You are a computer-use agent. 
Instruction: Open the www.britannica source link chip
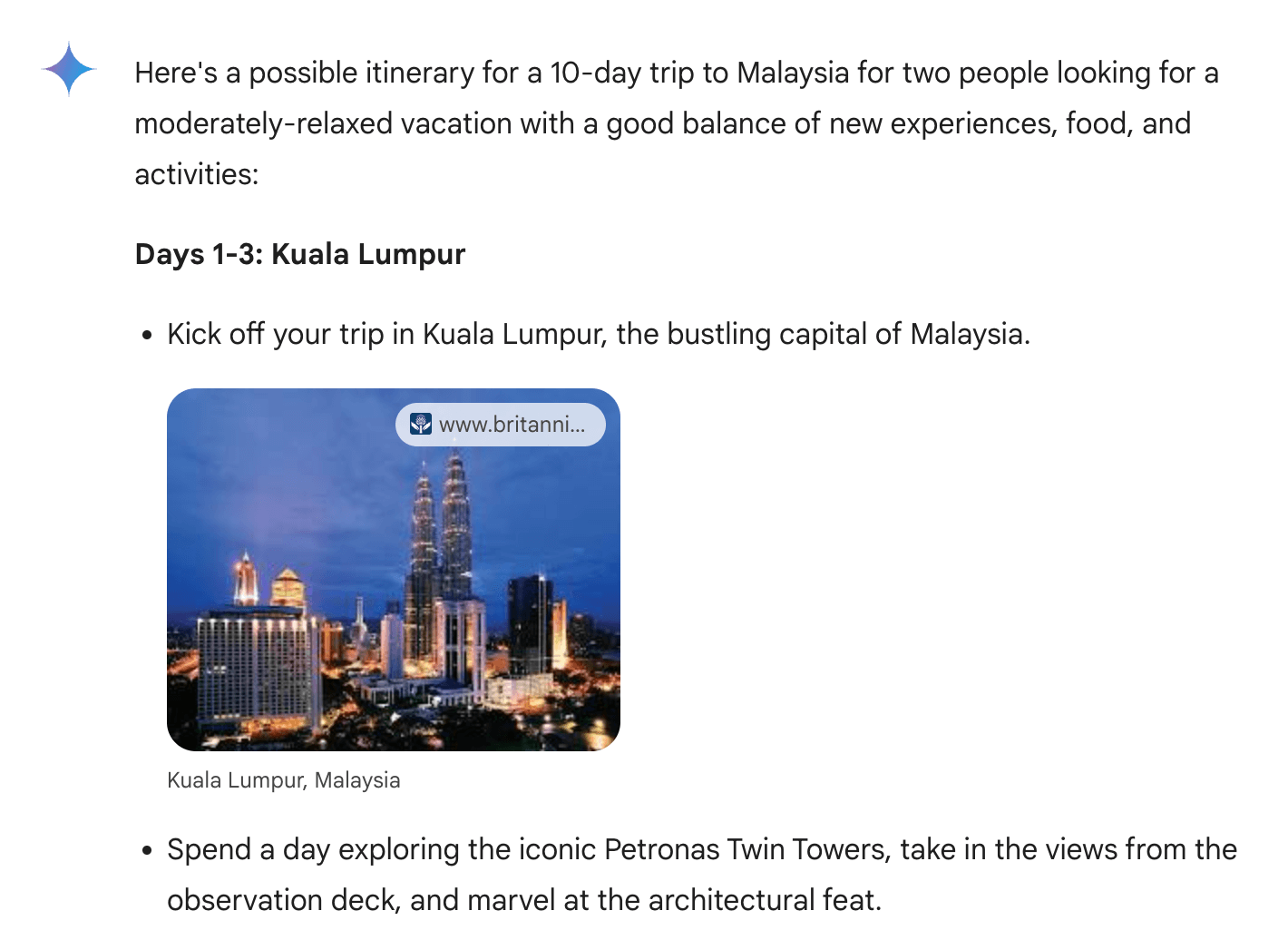click(500, 425)
